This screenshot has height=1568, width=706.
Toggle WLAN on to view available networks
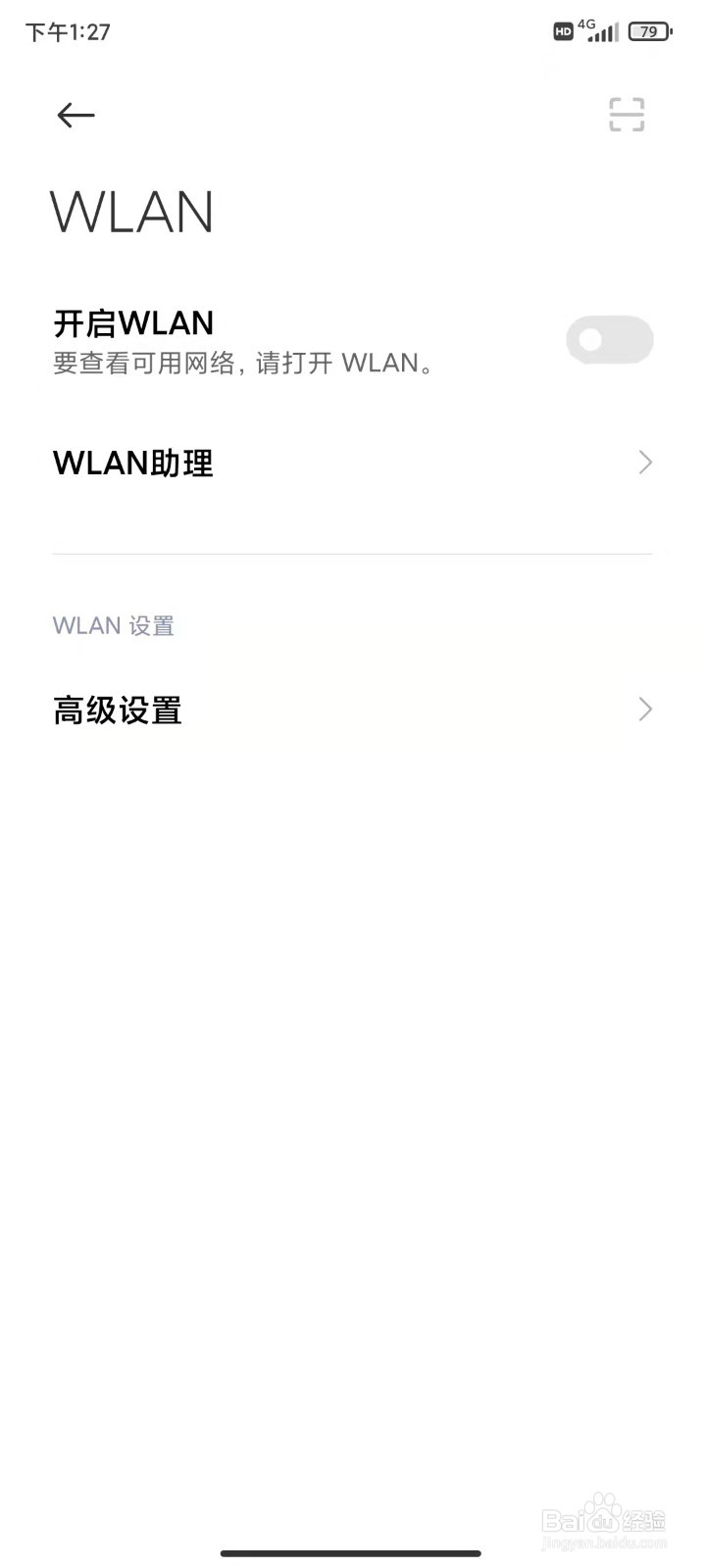click(609, 339)
